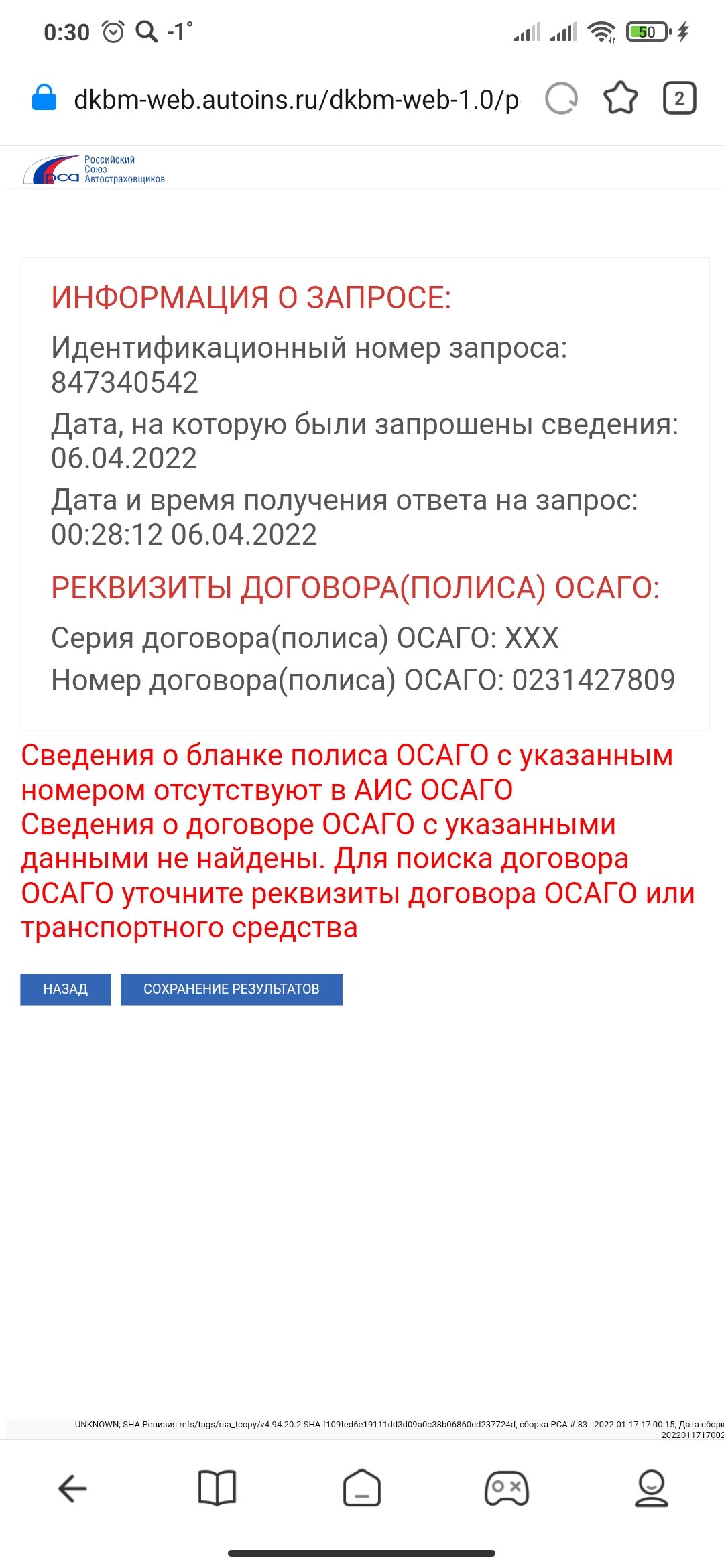This screenshot has width=724, height=1568.
Task: Tap СОХРАНЕНИЕ РЕЗУЛЬТАТОВ to save results
Action: click(x=231, y=989)
